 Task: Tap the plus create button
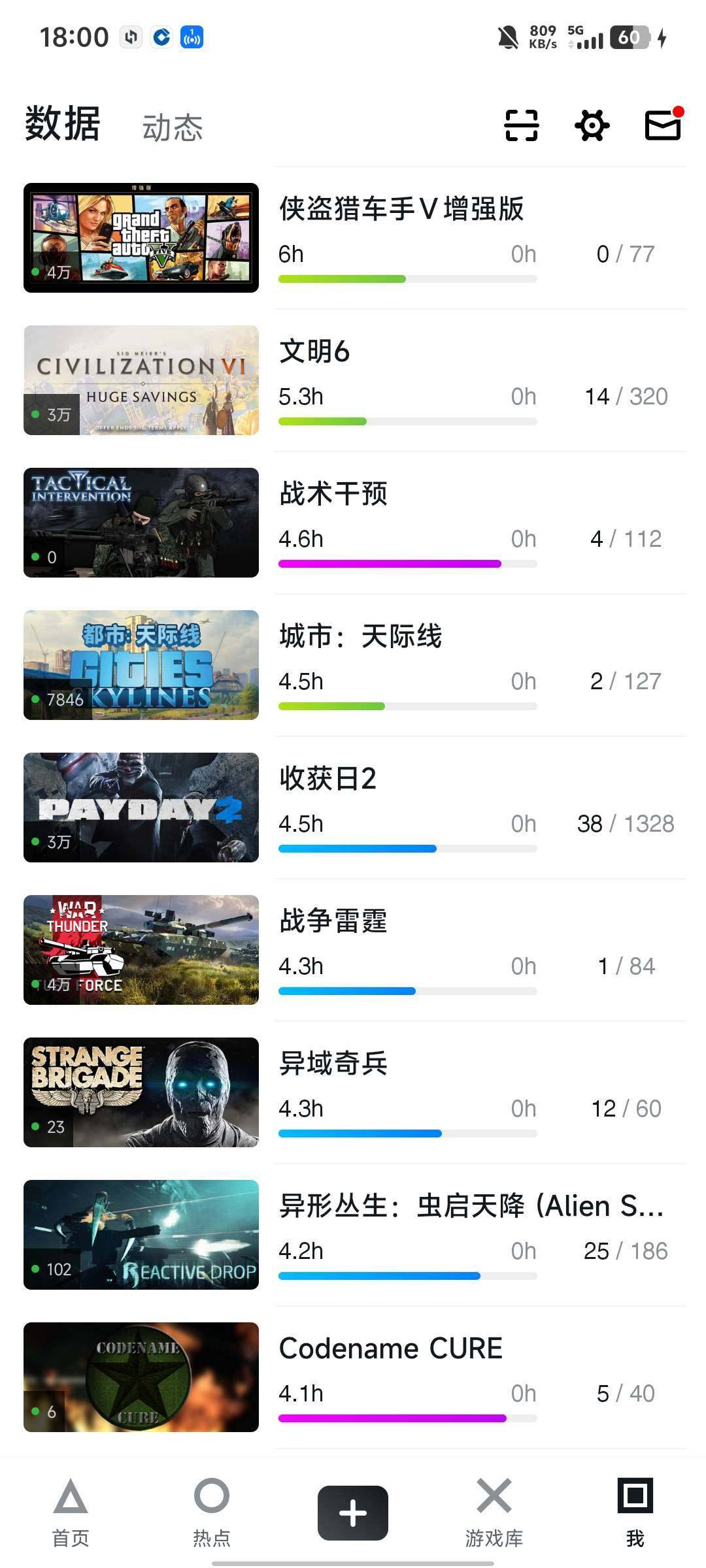click(x=353, y=1512)
